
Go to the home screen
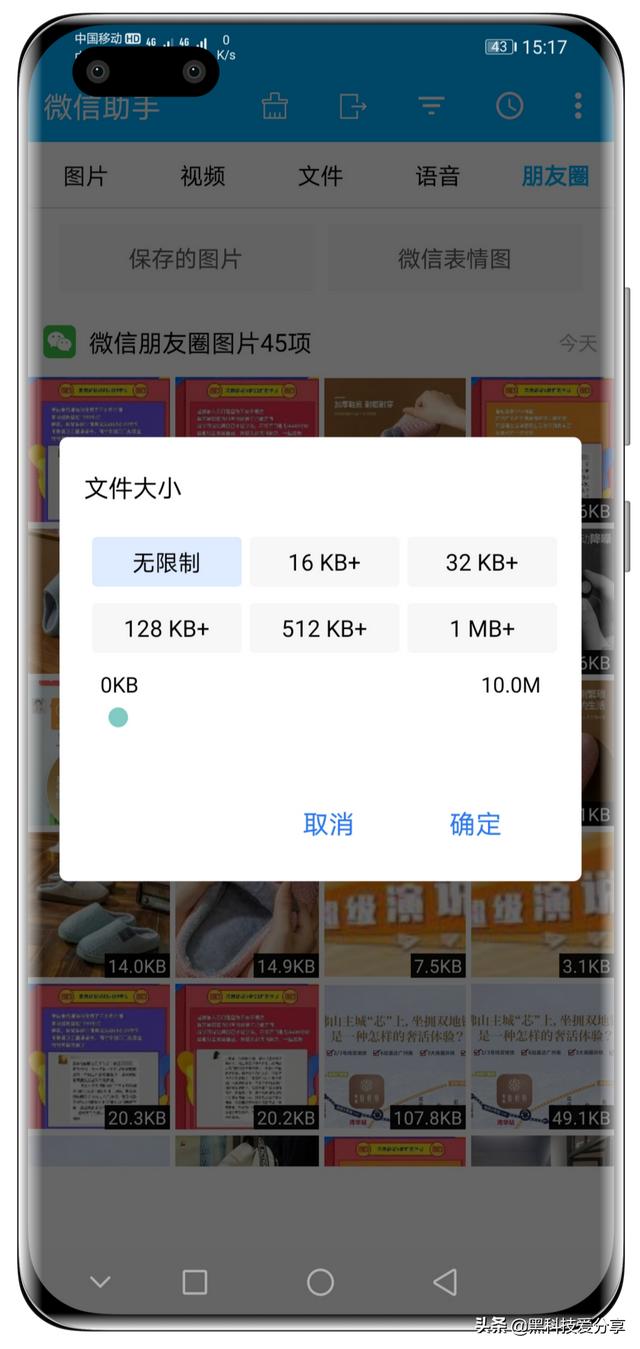pos(320,1282)
